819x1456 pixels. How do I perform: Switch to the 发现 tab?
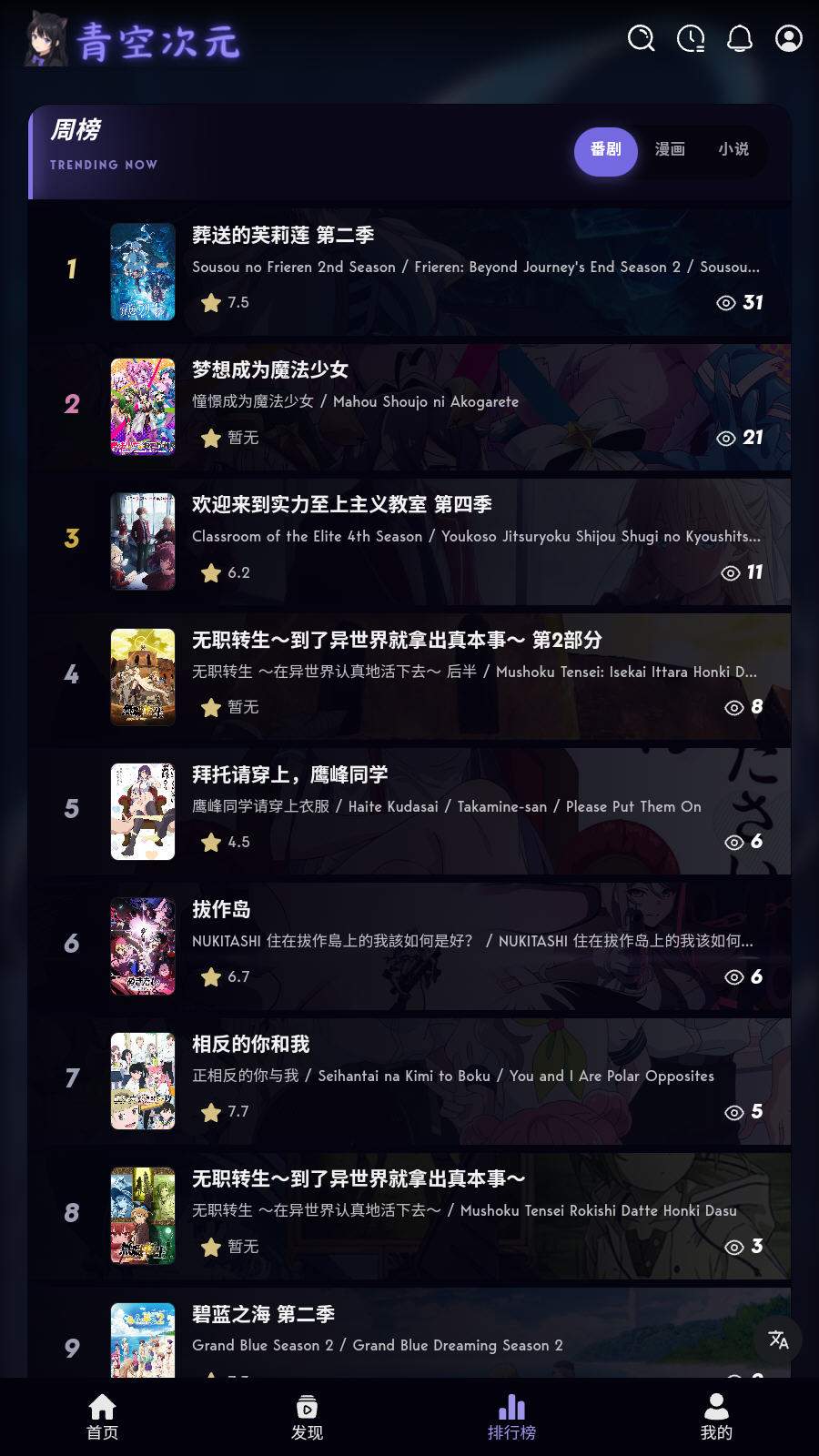[x=307, y=1417]
